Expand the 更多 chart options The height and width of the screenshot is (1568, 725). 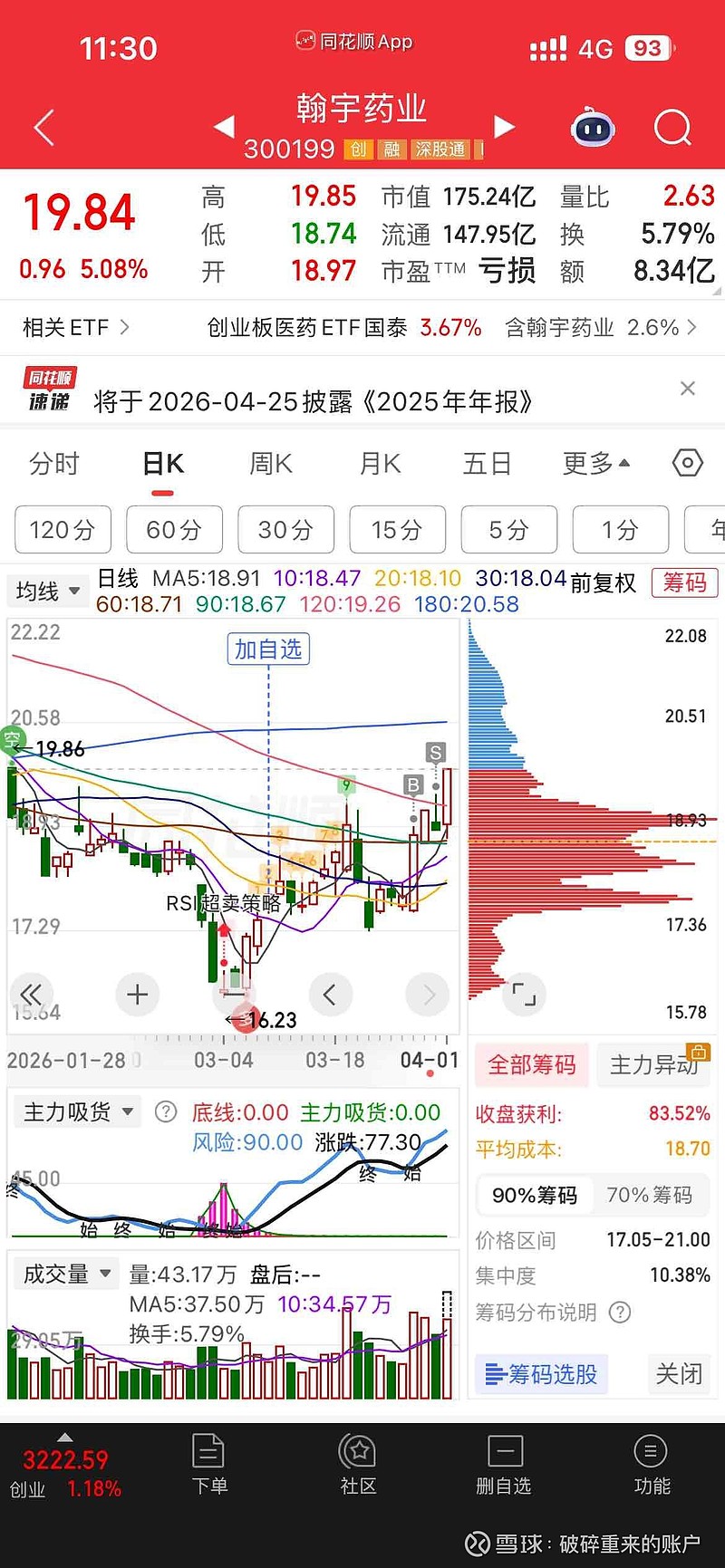tap(595, 464)
